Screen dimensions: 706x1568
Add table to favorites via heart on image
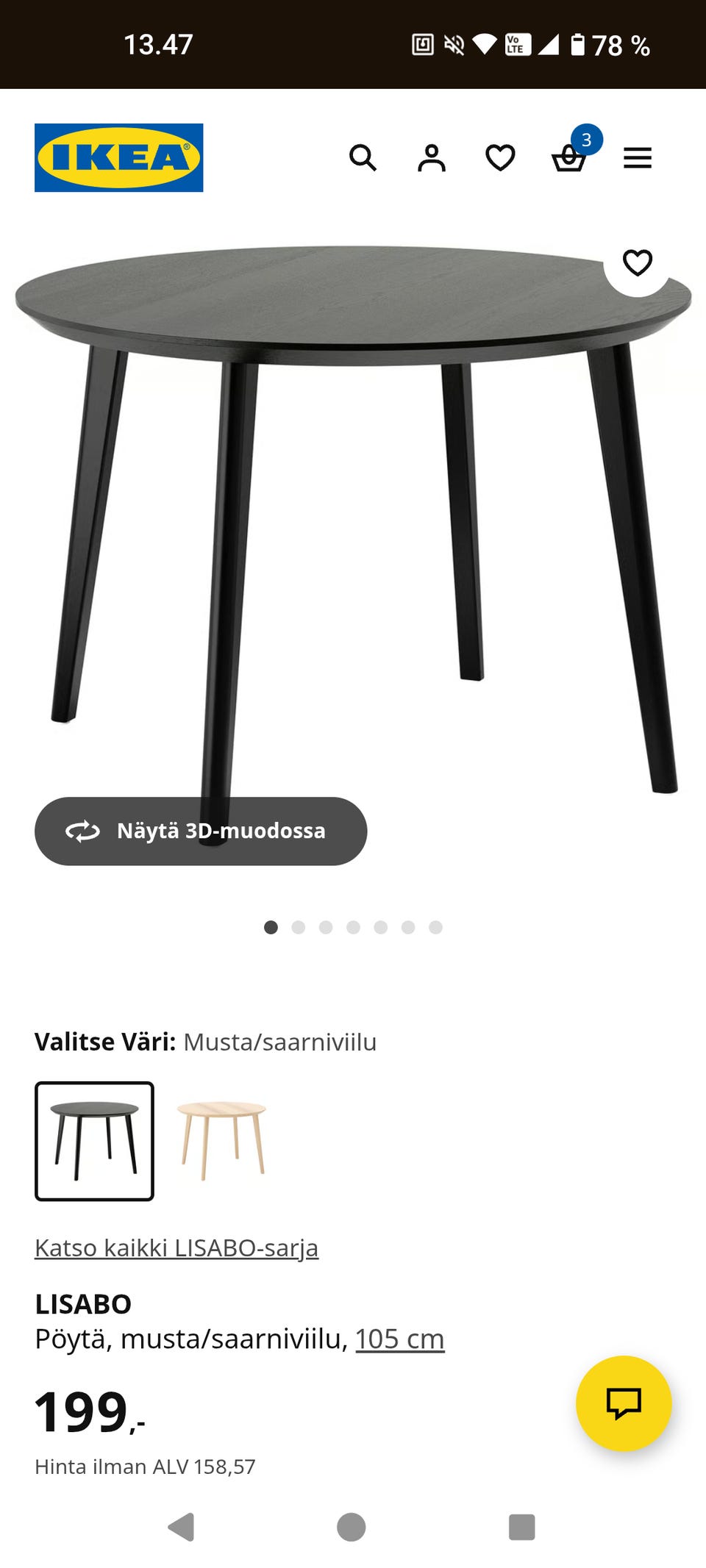coord(637,262)
